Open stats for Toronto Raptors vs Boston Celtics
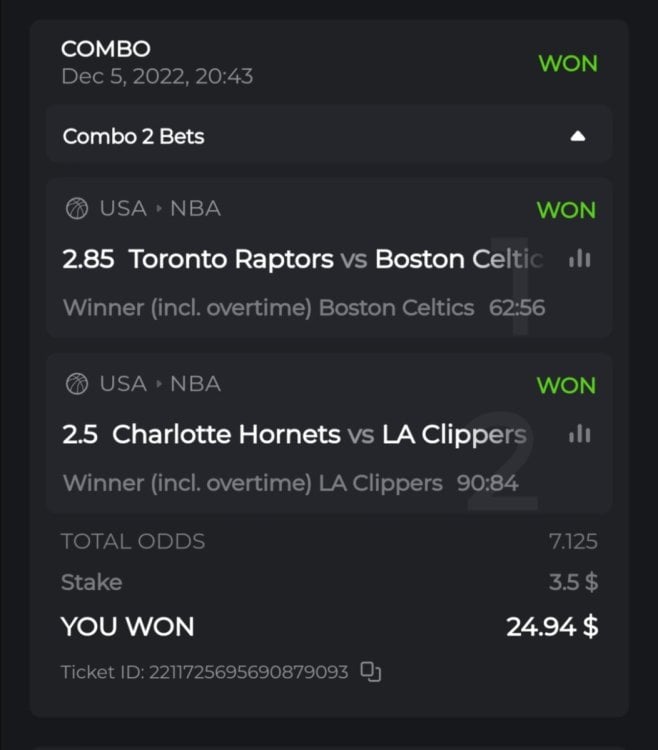The height and width of the screenshot is (750, 658). 579,259
